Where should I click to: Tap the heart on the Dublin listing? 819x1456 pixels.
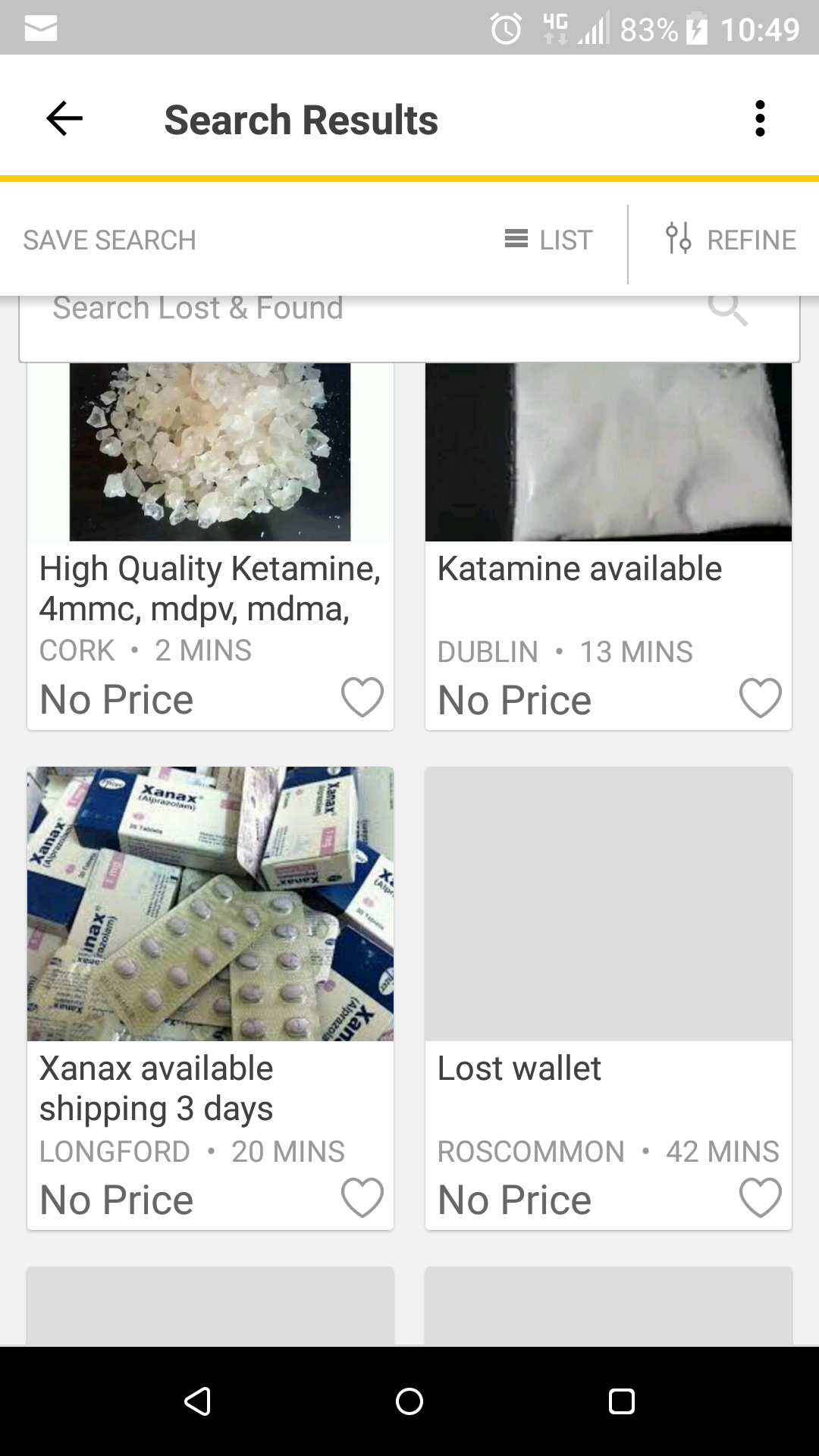[760, 698]
